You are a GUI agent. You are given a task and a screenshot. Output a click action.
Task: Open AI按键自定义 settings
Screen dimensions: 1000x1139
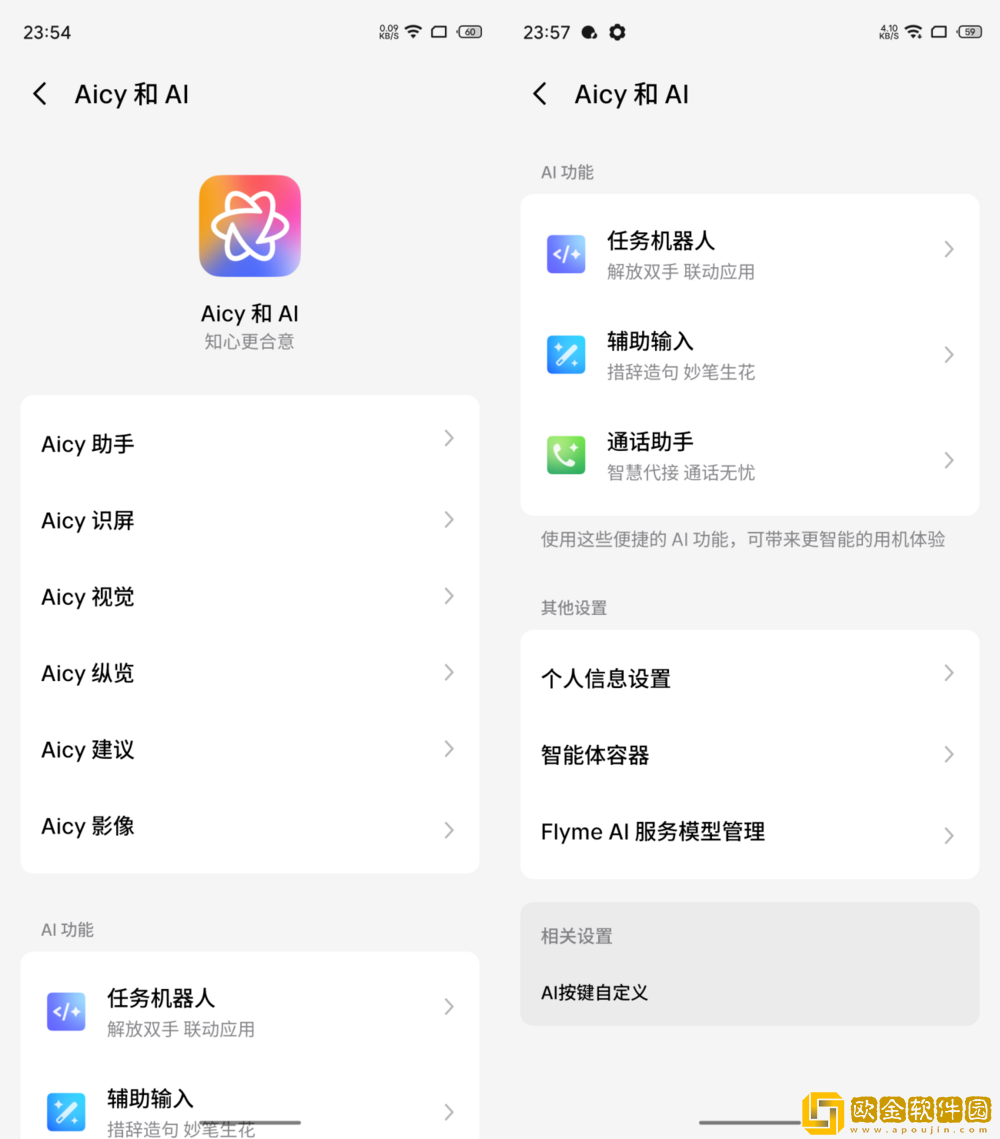(x=594, y=992)
